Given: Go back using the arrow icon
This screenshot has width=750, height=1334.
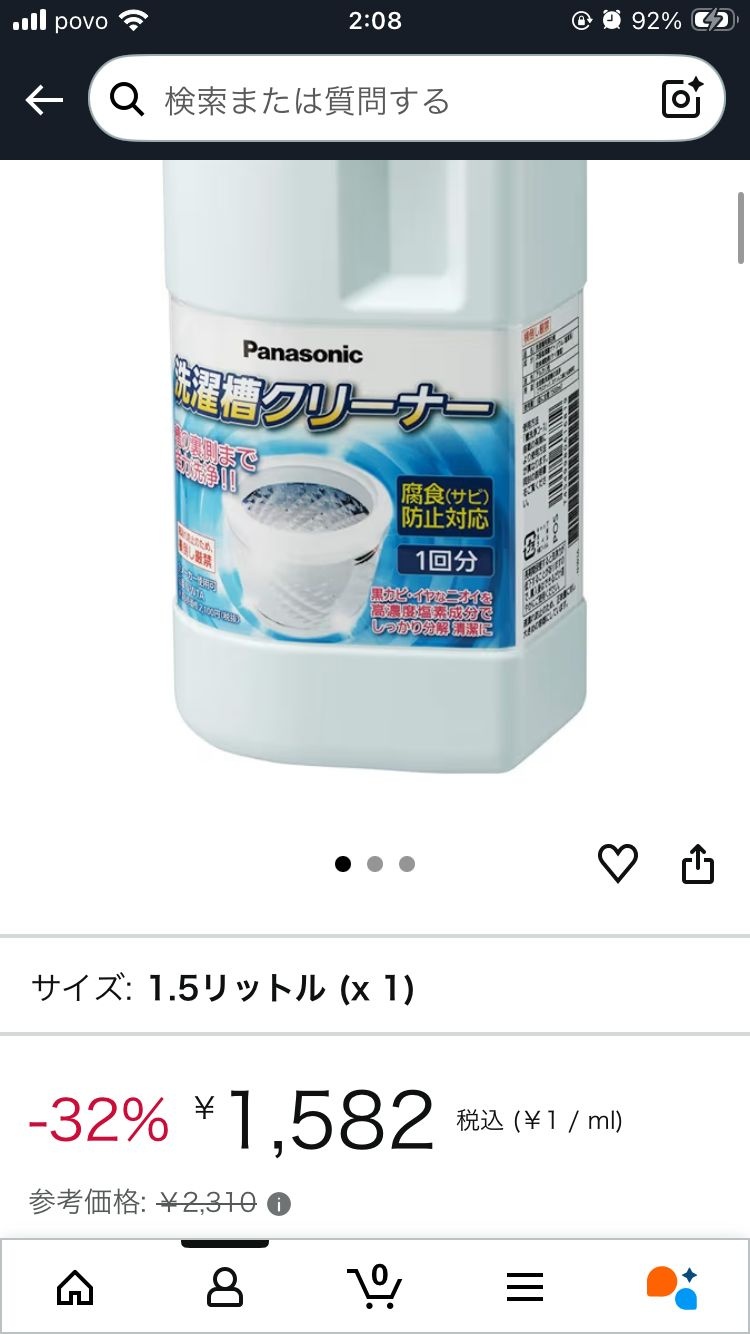Looking at the screenshot, I should point(44,100).
